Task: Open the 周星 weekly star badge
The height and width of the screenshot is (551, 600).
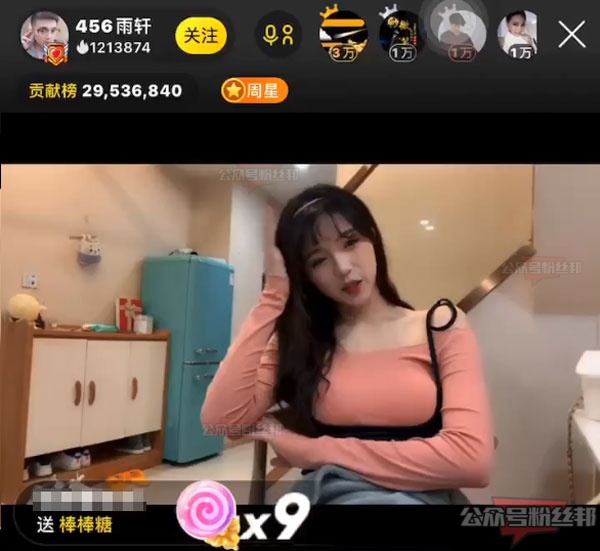Action: [x=255, y=91]
